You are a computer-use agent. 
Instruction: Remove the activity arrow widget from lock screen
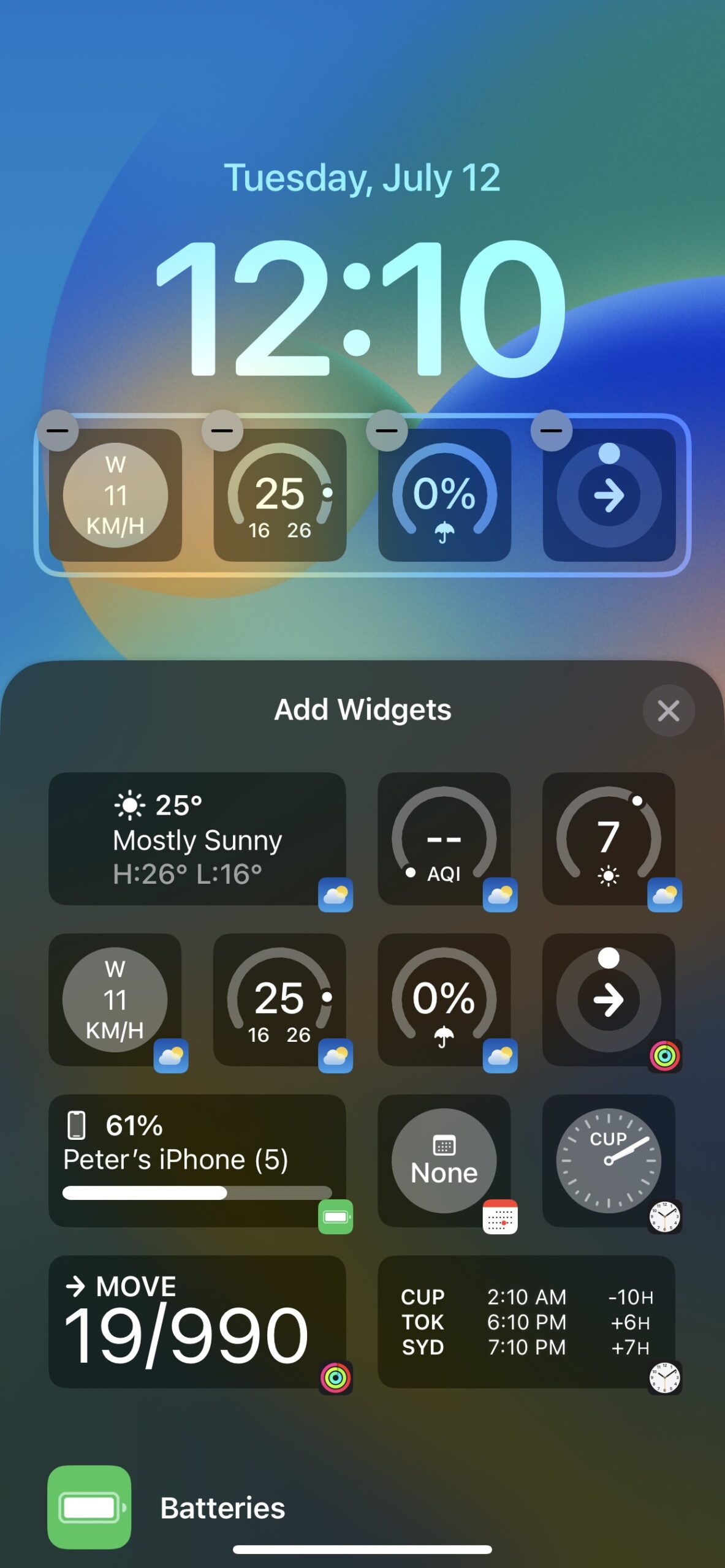[x=551, y=431]
